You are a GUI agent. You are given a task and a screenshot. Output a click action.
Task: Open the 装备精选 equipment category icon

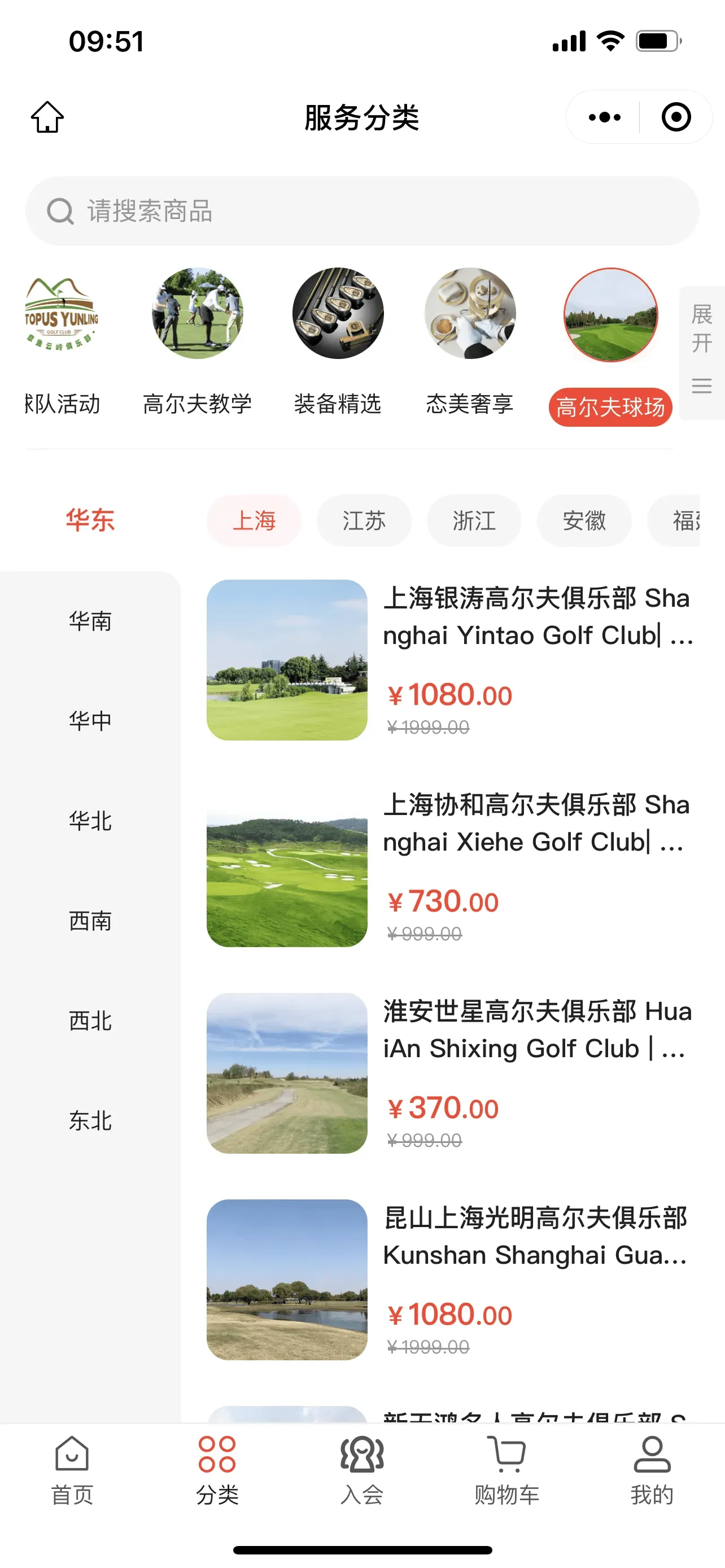click(337, 317)
